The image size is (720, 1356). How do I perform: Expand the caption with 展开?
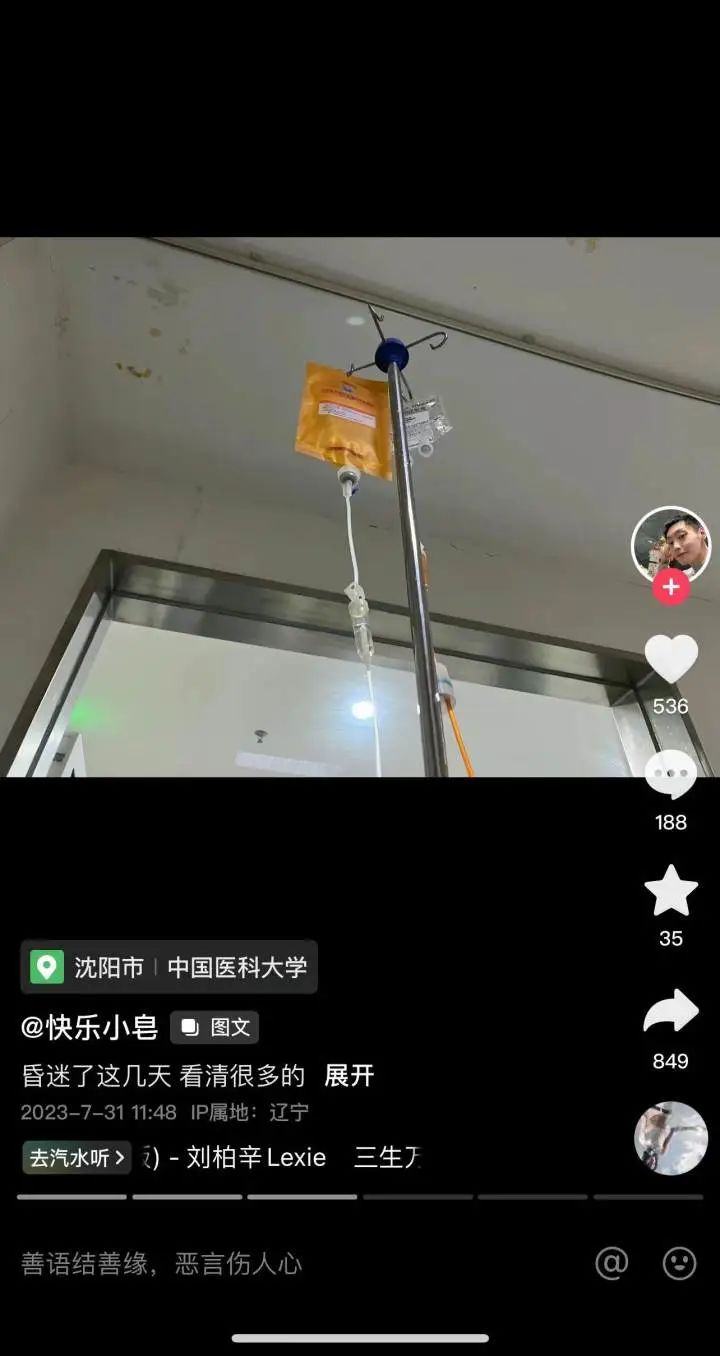[x=349, y=1076]
